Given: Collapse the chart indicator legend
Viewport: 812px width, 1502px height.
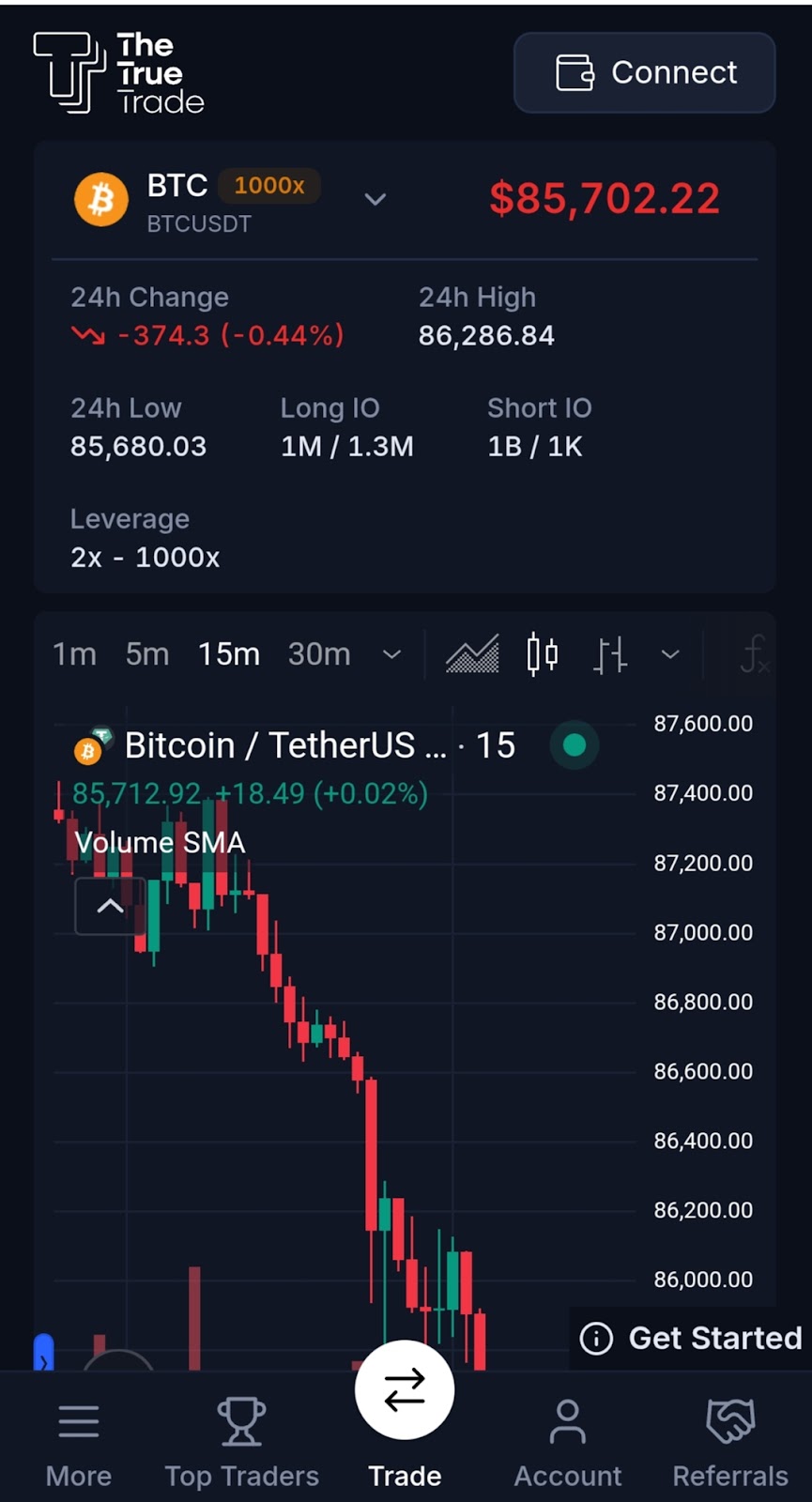Looking at the screenshot, I should coord(110,906).
